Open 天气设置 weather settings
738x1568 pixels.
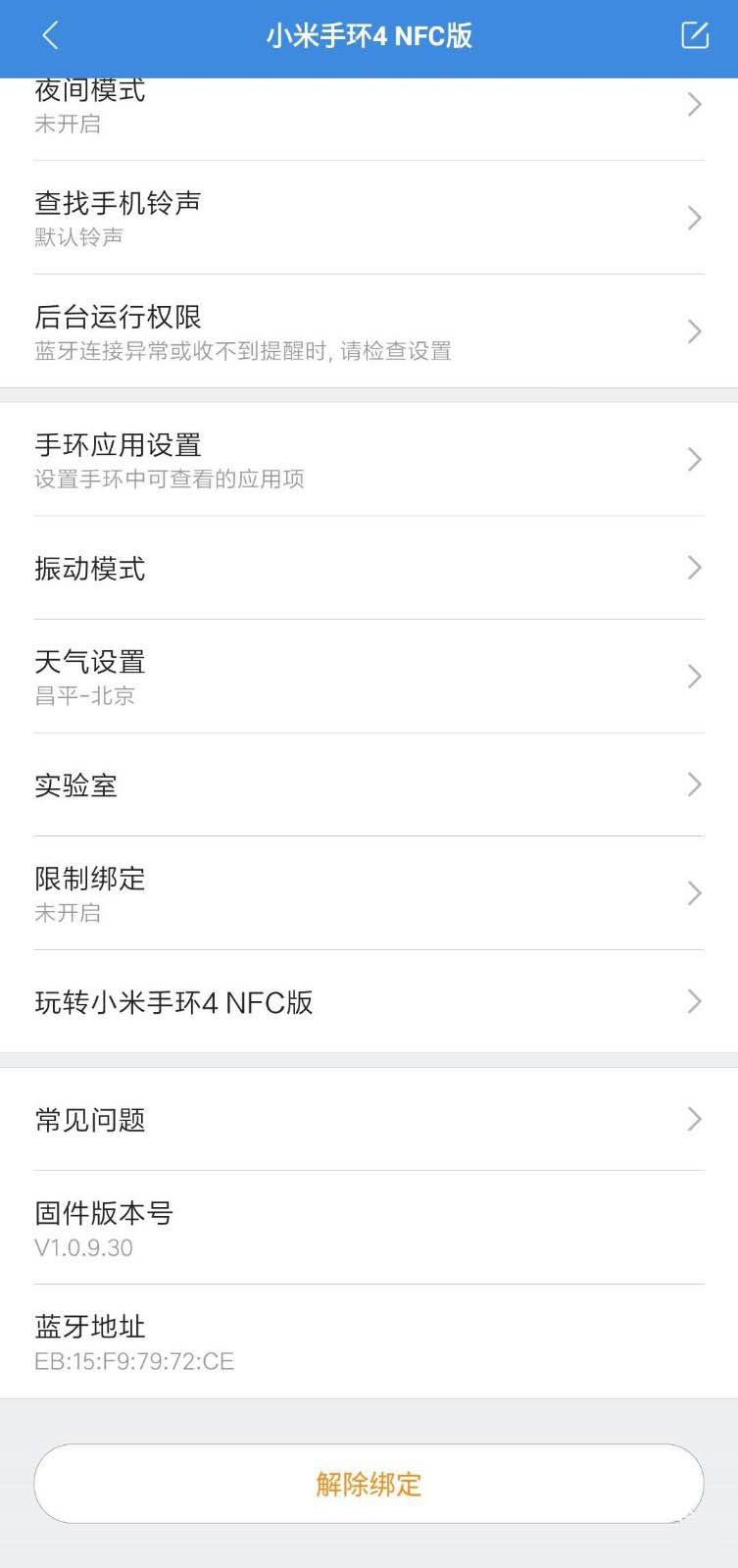[x=369, y=677]
